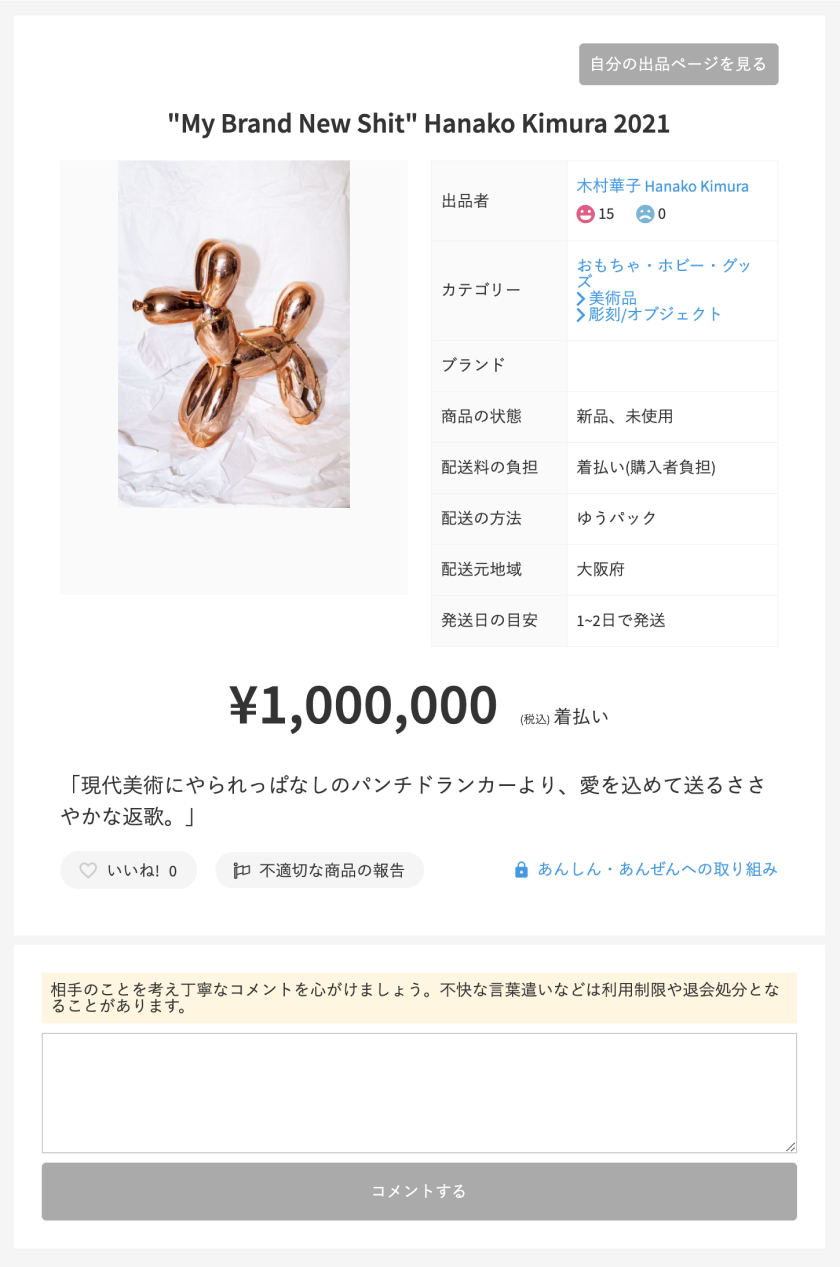
Task: Tap the 自分の出品ページを見る button
Action: [x=678, y=64]
